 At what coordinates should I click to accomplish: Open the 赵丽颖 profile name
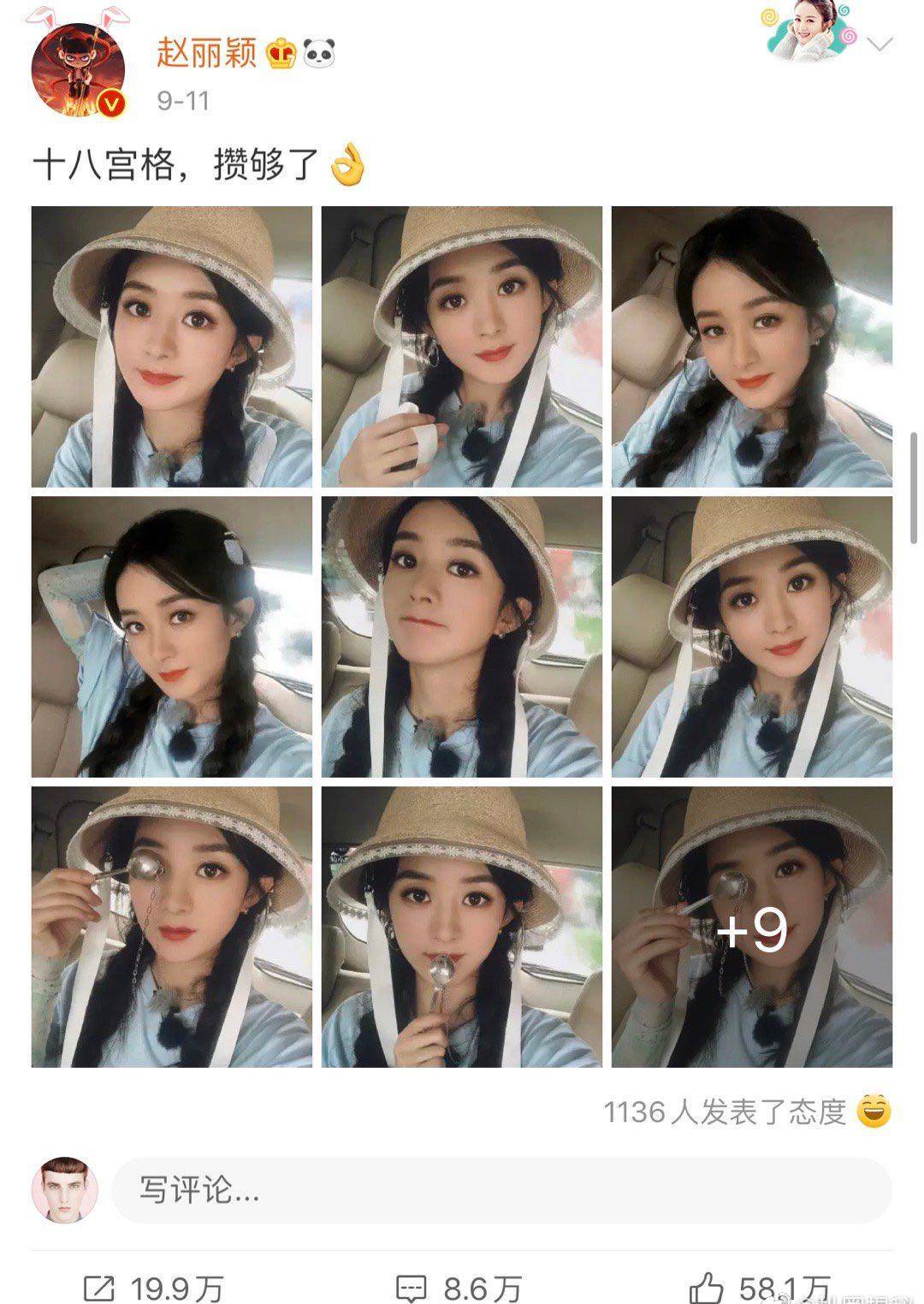pyautogui.click(x=207, y=53)
